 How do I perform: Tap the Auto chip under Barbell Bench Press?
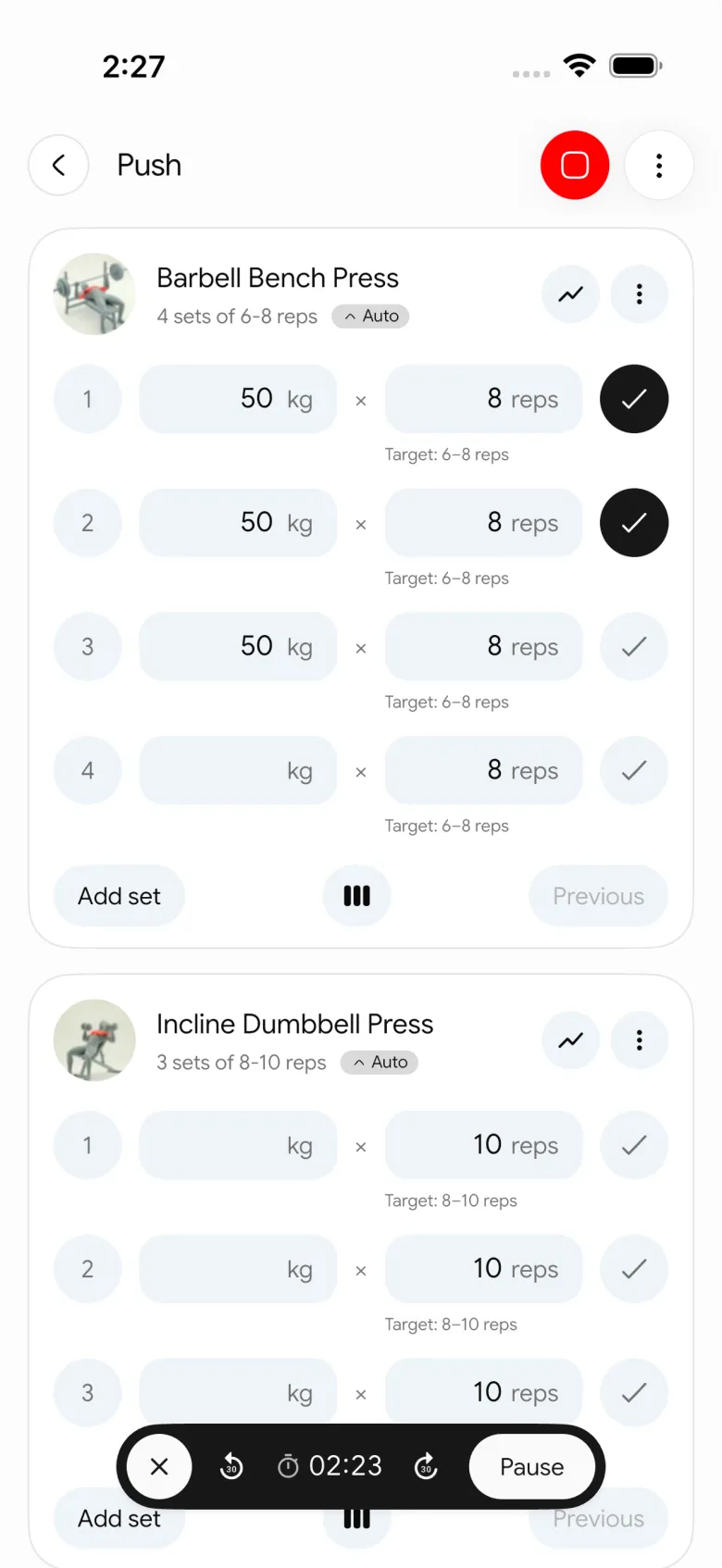370,317
